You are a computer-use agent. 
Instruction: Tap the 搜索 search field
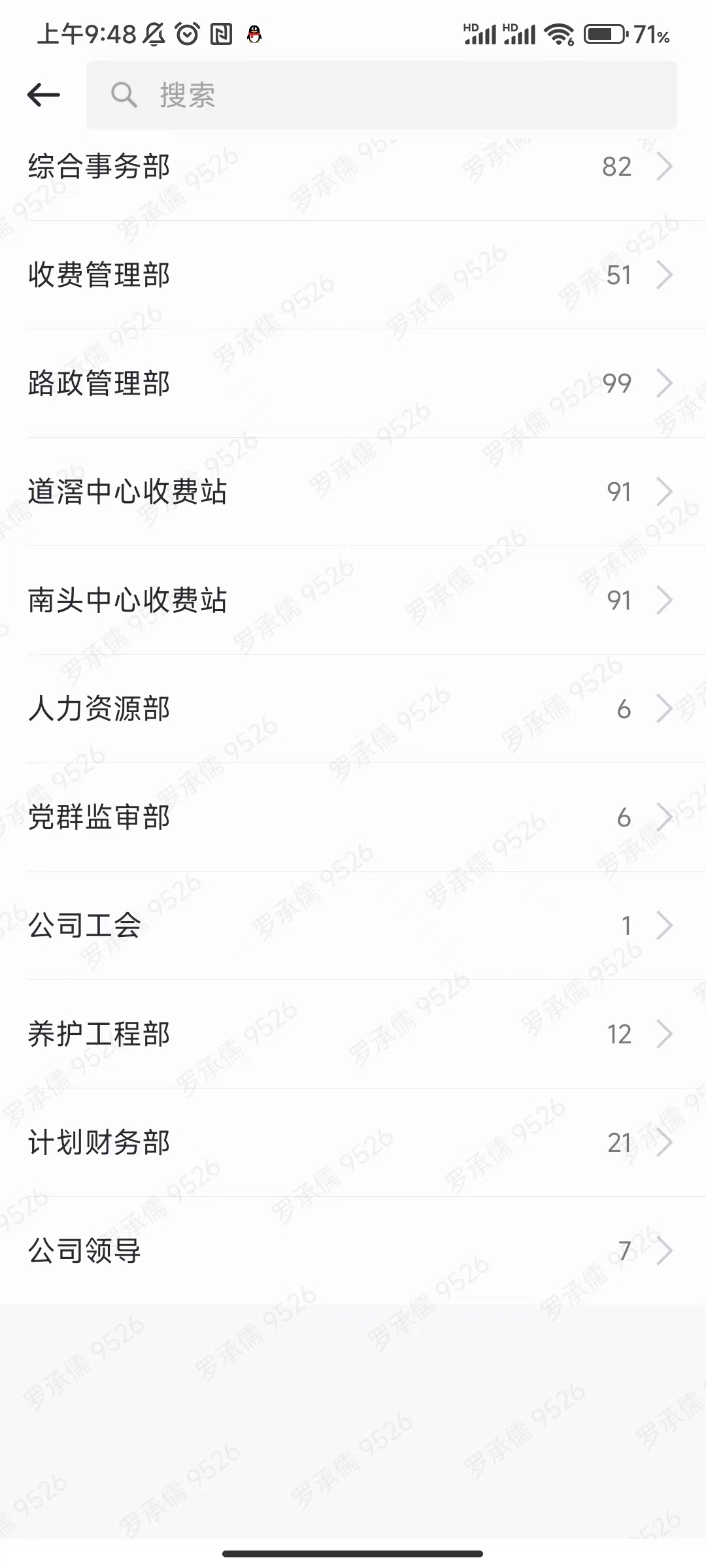pos(382,95)
